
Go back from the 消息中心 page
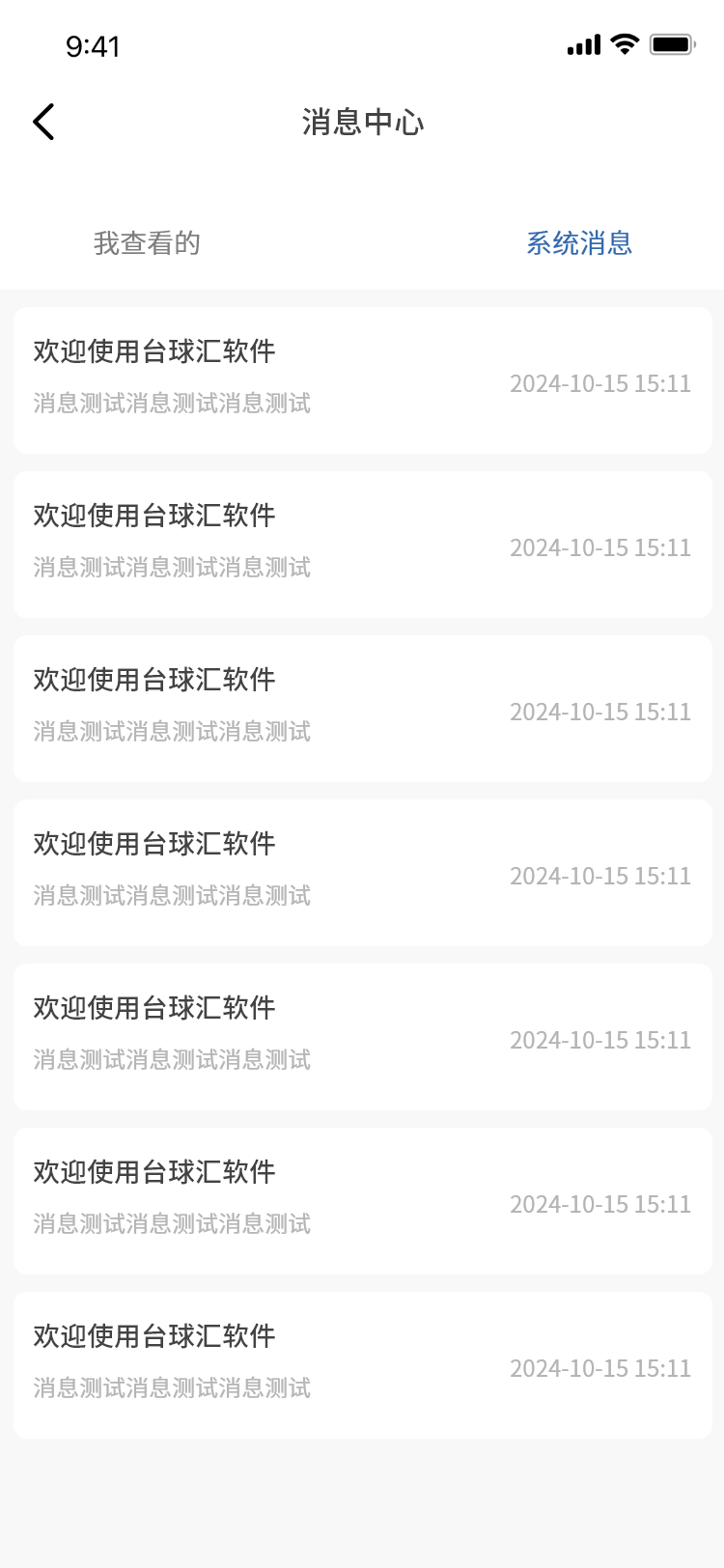44,123
